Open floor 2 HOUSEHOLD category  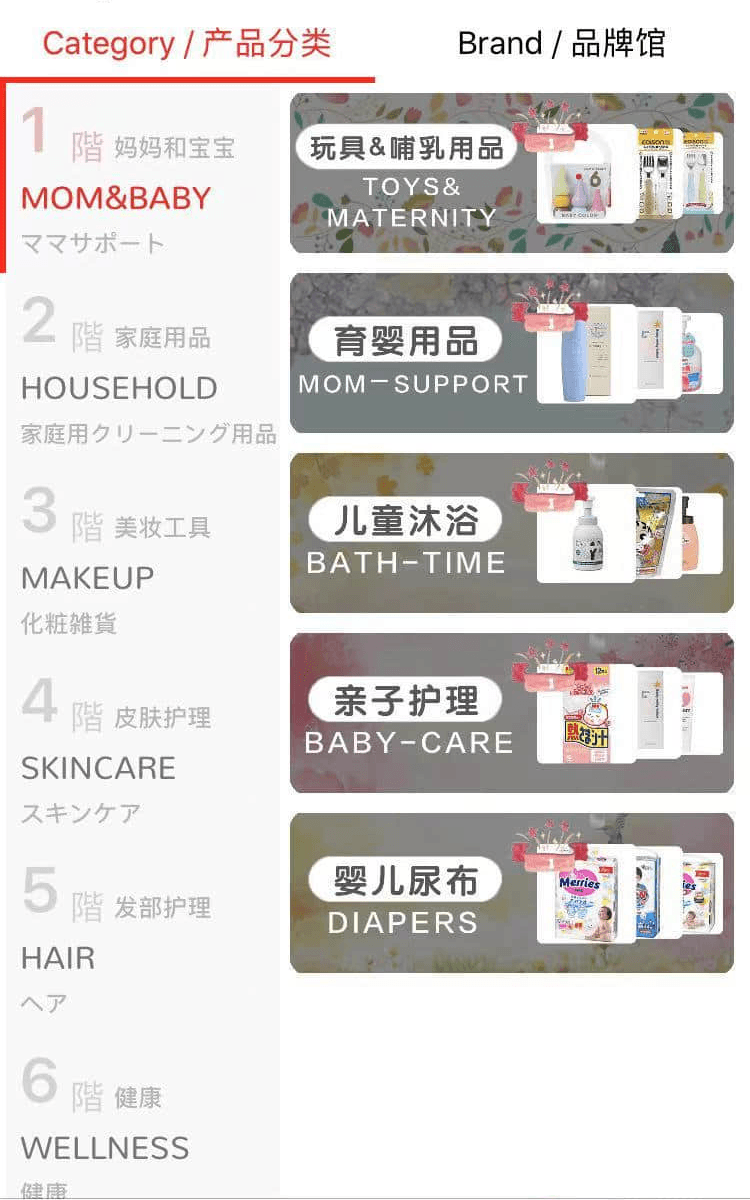pyautogui.click(x=142, y=368)
